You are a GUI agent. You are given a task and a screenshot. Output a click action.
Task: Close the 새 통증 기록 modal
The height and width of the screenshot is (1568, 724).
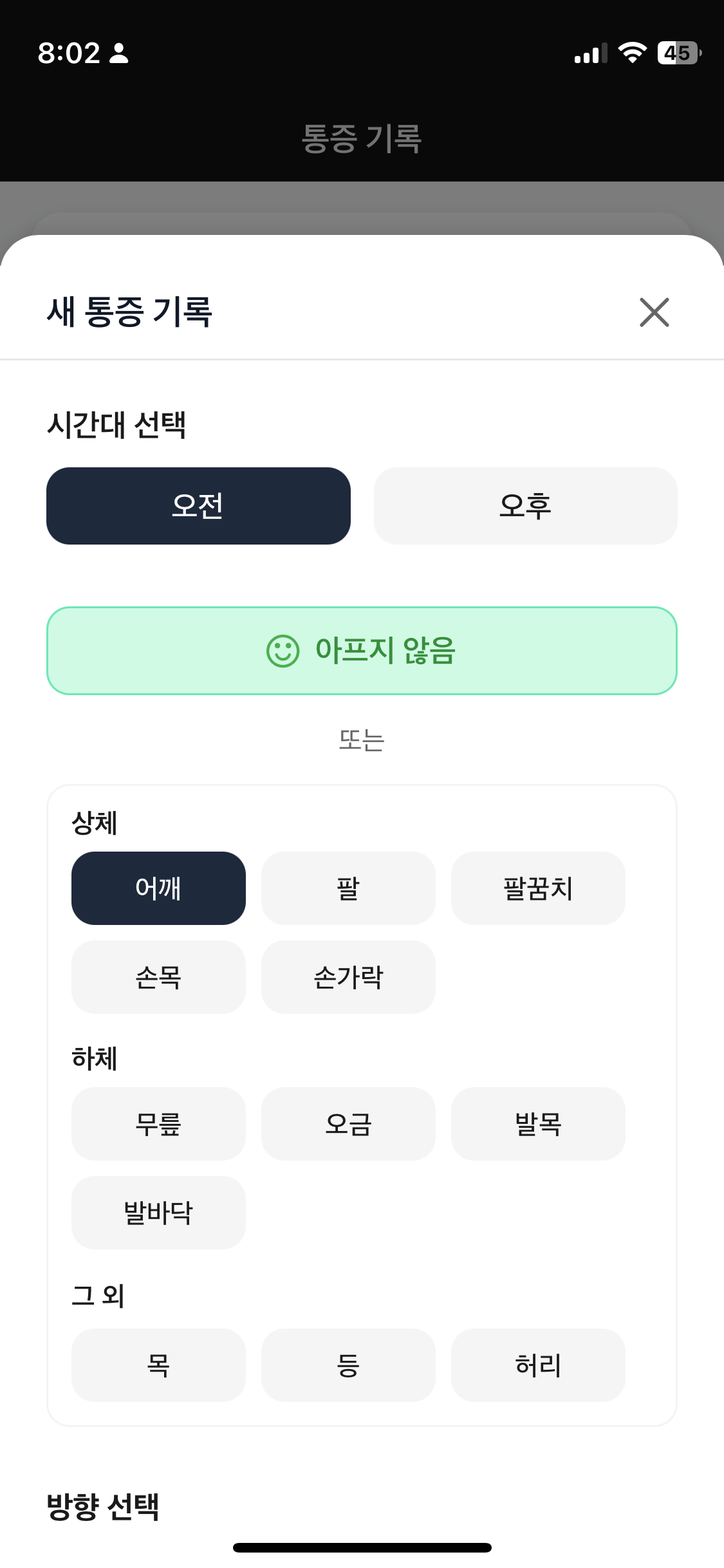pyautogui.click(x=654, y=313)
